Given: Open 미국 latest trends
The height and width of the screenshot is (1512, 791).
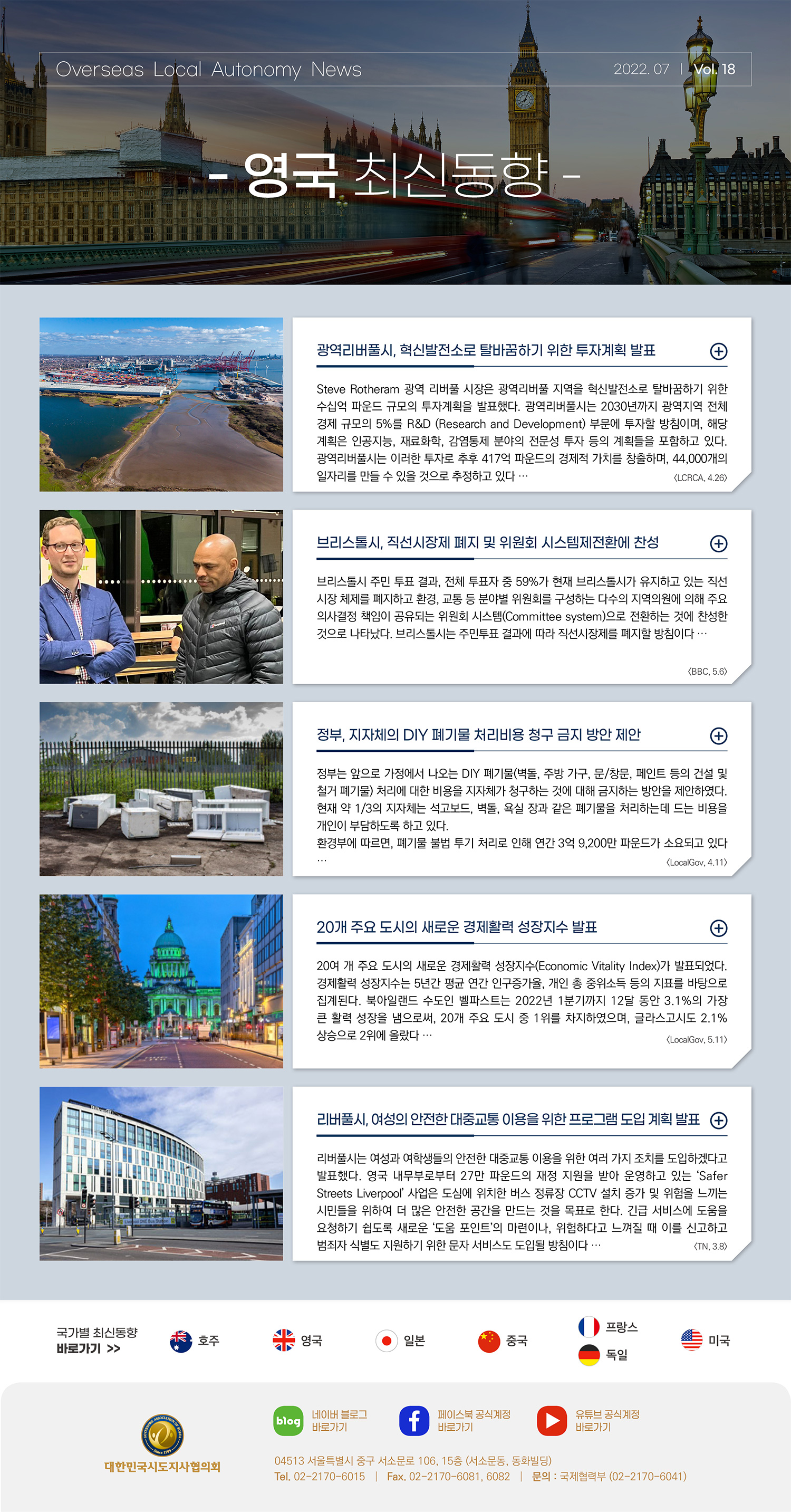Looking at the screenshot, I should [706, 1340].
